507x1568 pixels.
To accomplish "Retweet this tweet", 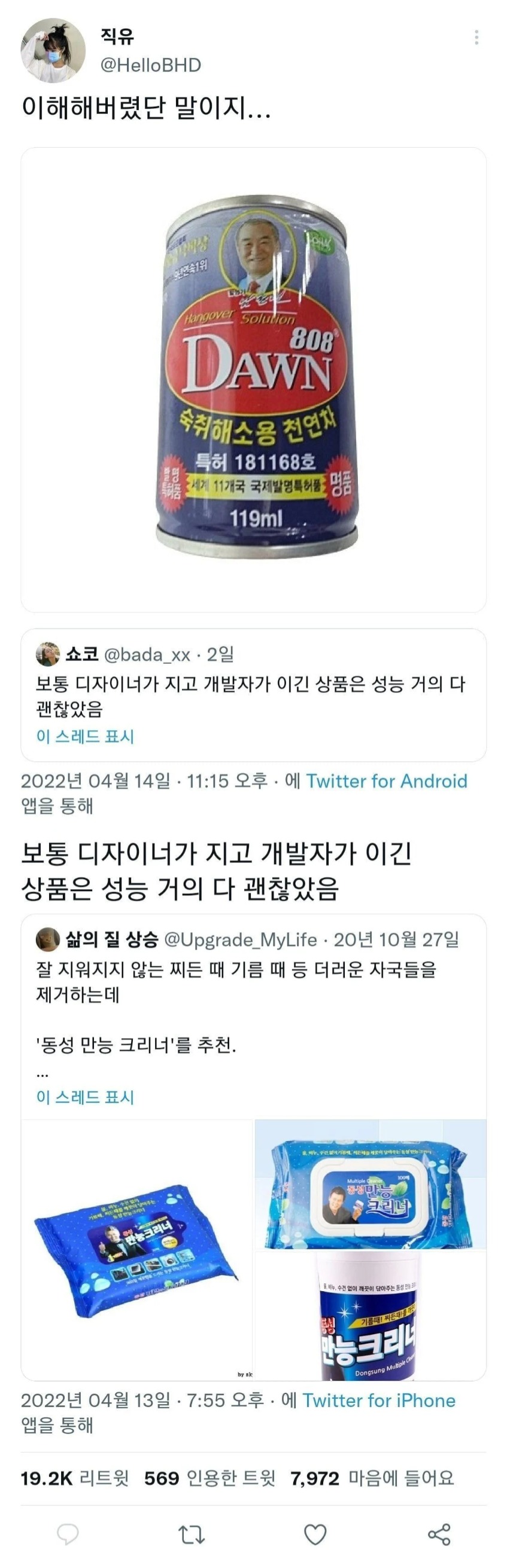I will 191,1535.
